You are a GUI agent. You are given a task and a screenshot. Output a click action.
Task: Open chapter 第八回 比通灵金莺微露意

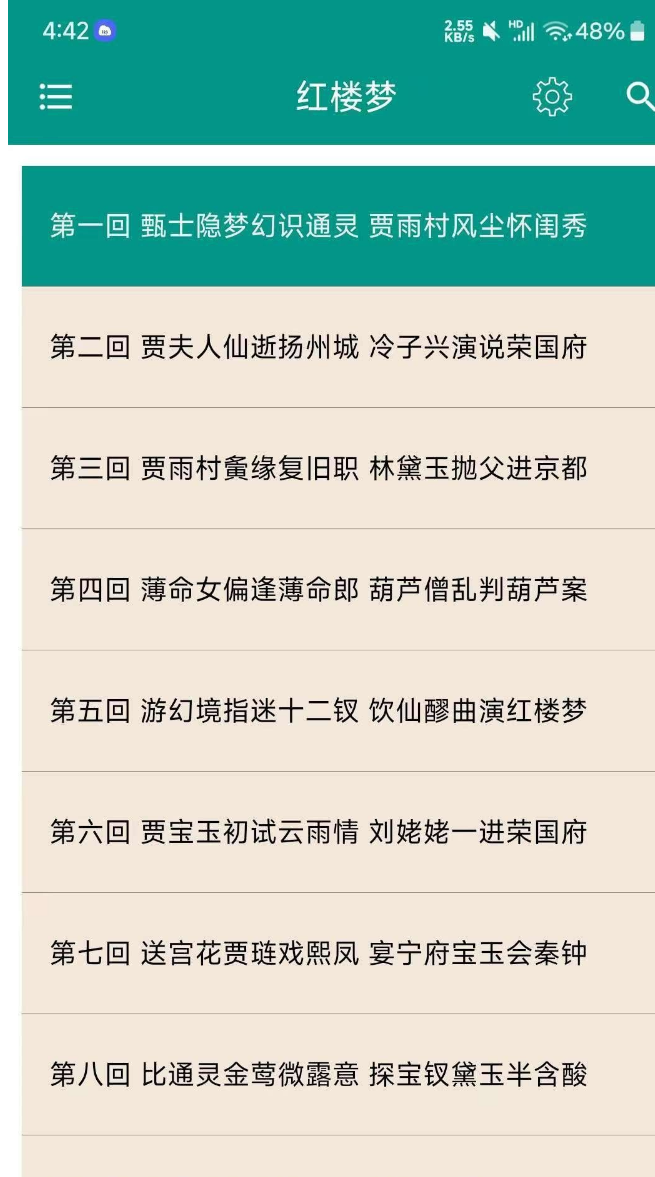pyautogui.click(x=318, y=1075)
